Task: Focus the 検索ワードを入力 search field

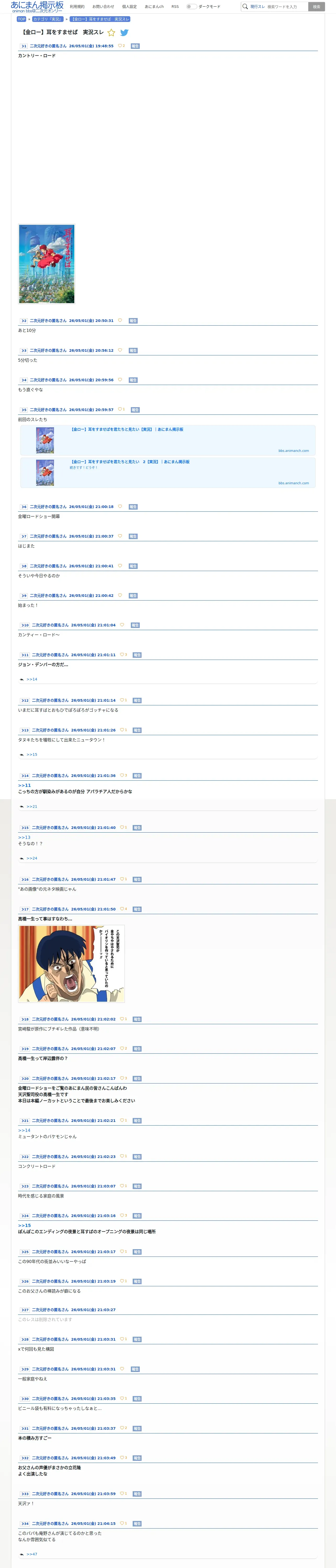Action: 287,7
